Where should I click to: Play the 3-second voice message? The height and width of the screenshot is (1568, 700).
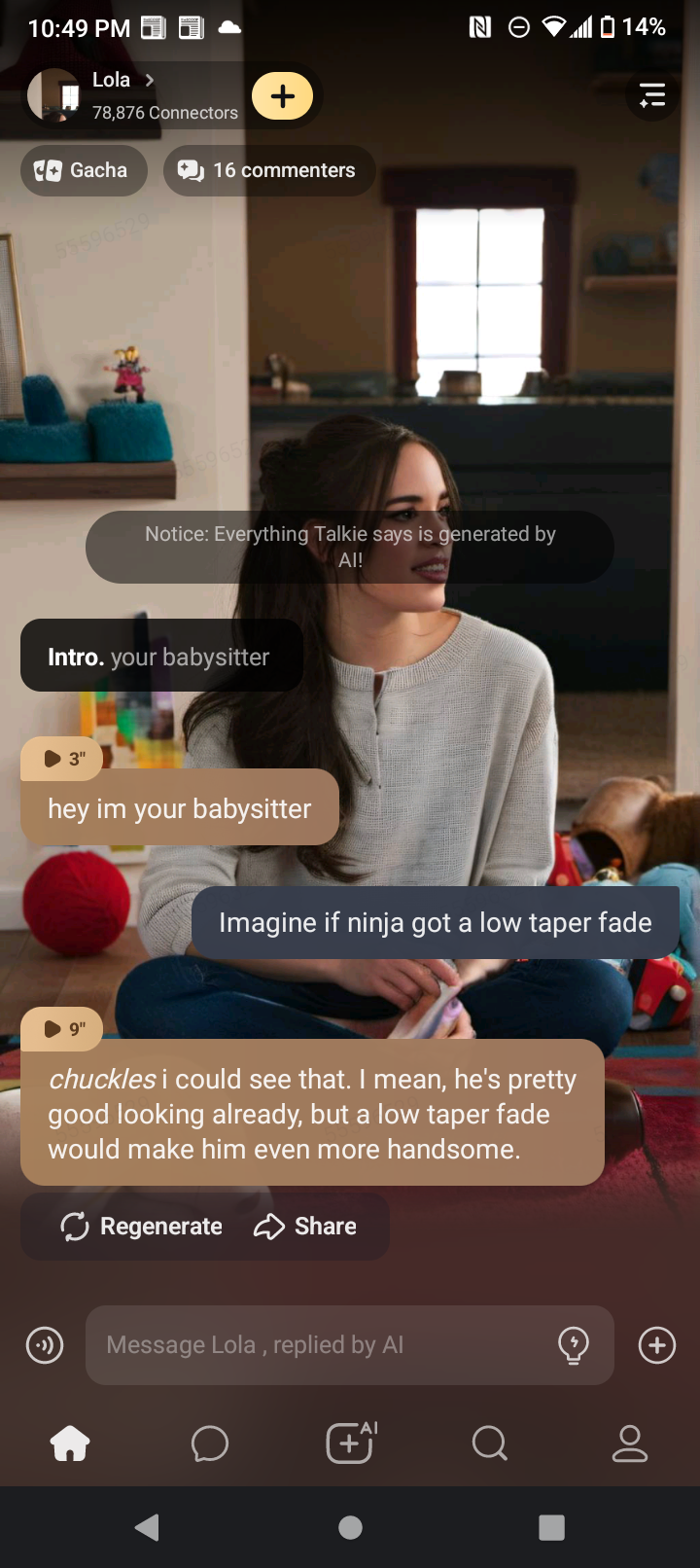coord(62,759)
